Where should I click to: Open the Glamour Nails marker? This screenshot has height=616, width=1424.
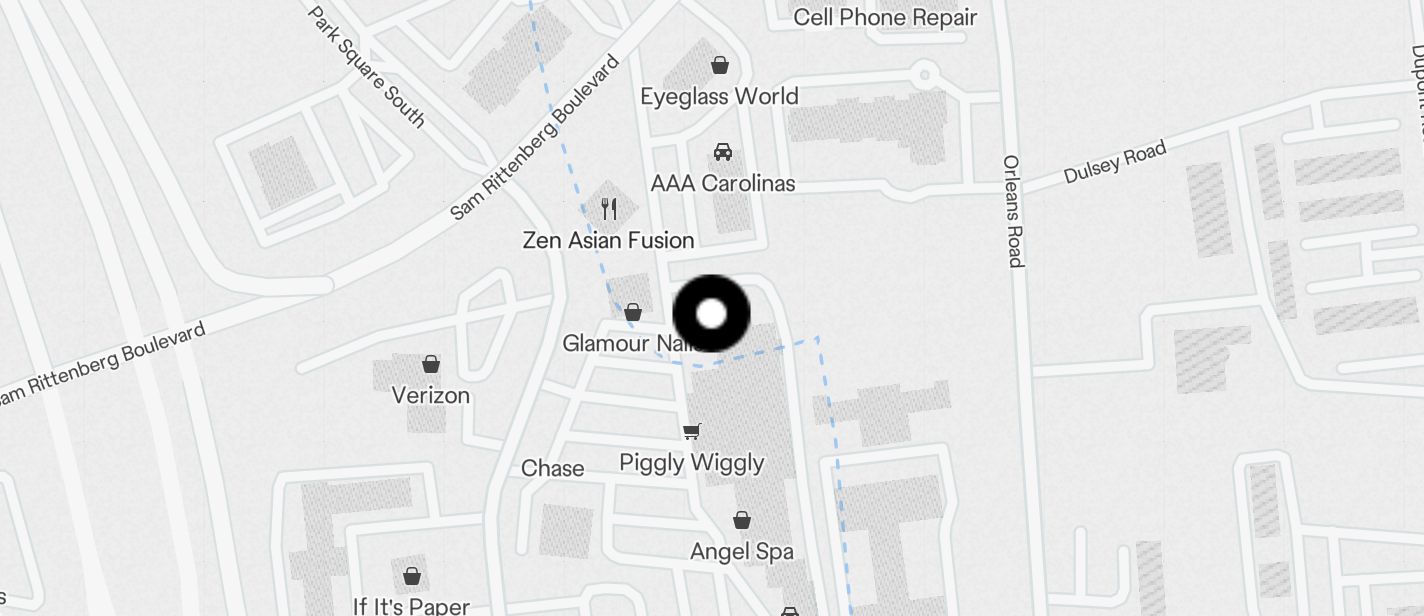633,313
